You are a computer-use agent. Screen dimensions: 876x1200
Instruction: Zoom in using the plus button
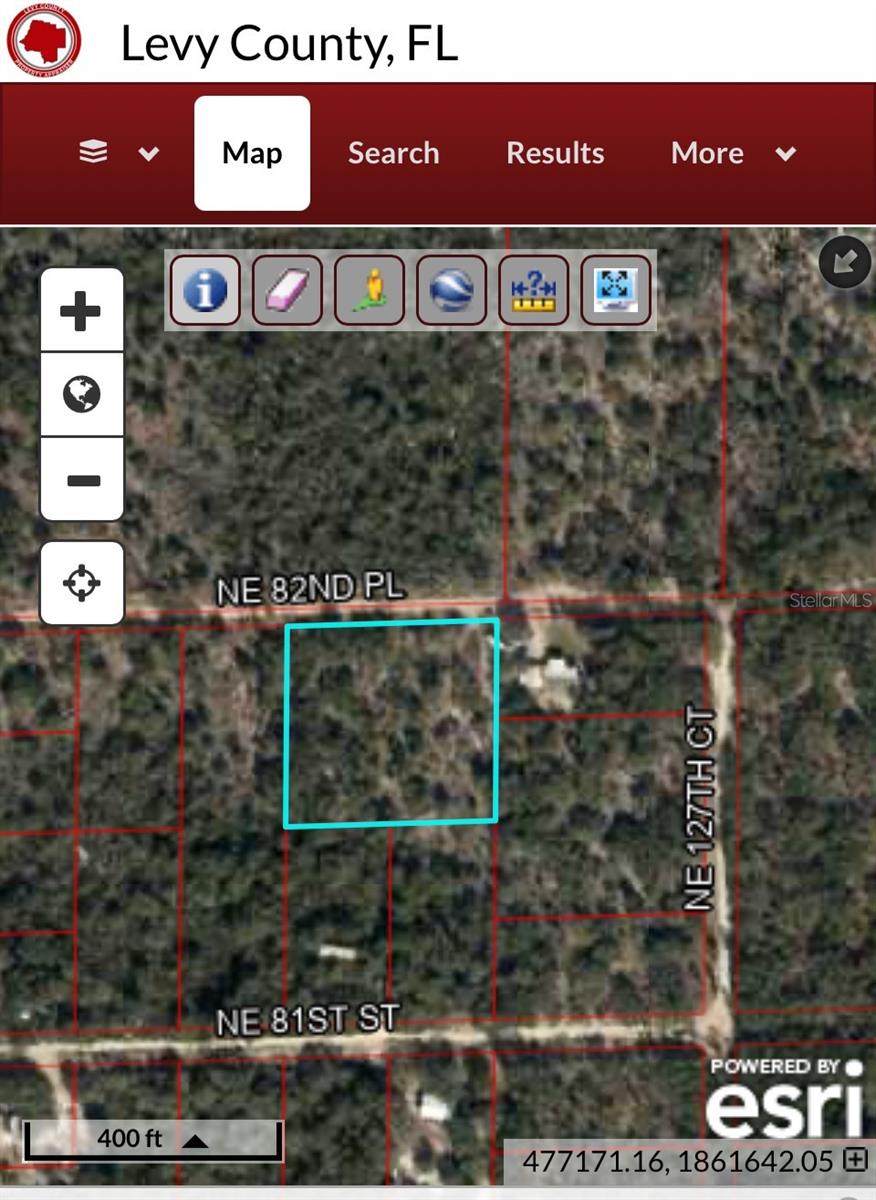(x=82, y=308)
